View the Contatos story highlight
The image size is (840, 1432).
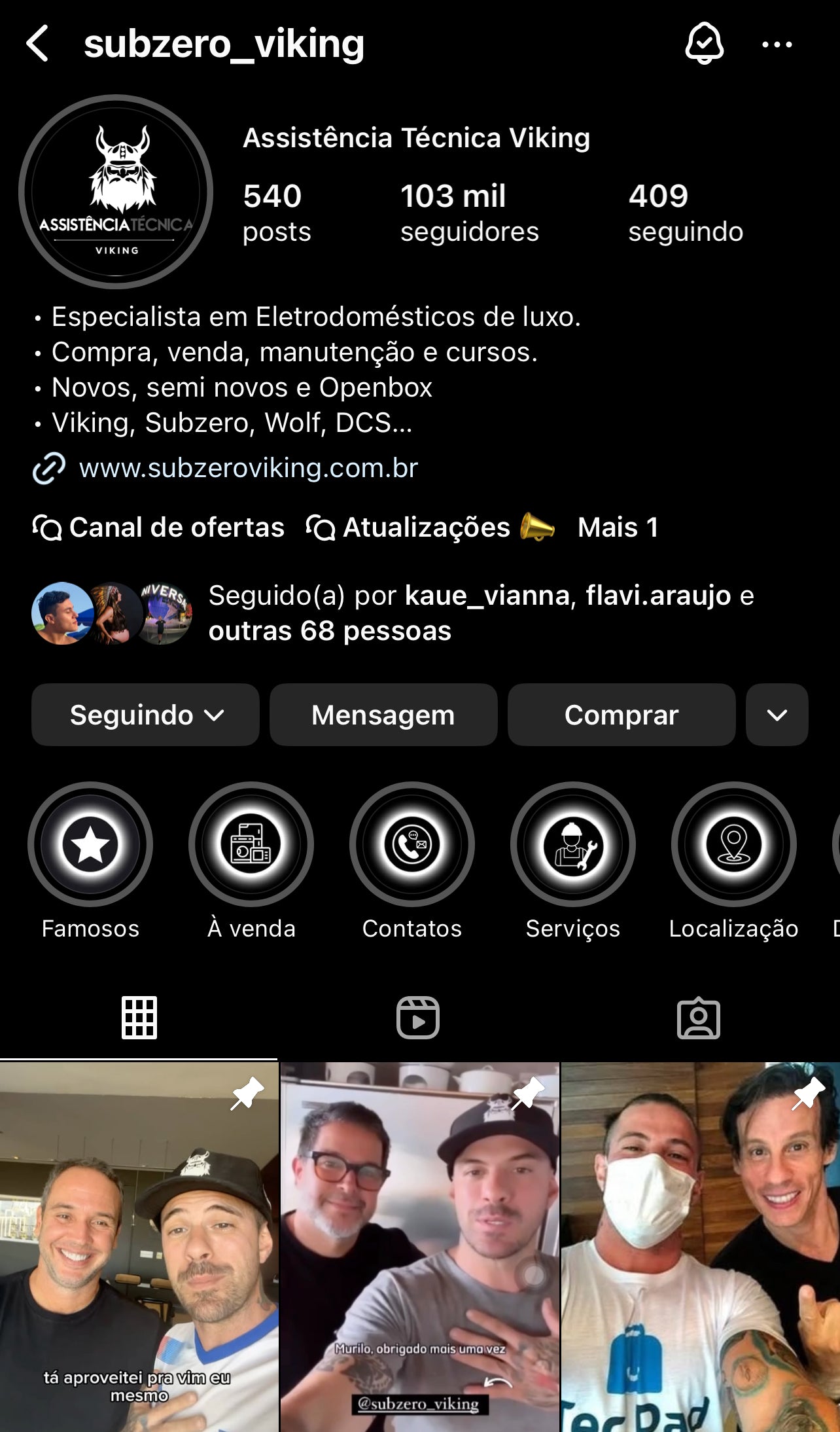[x=412, y=844]
